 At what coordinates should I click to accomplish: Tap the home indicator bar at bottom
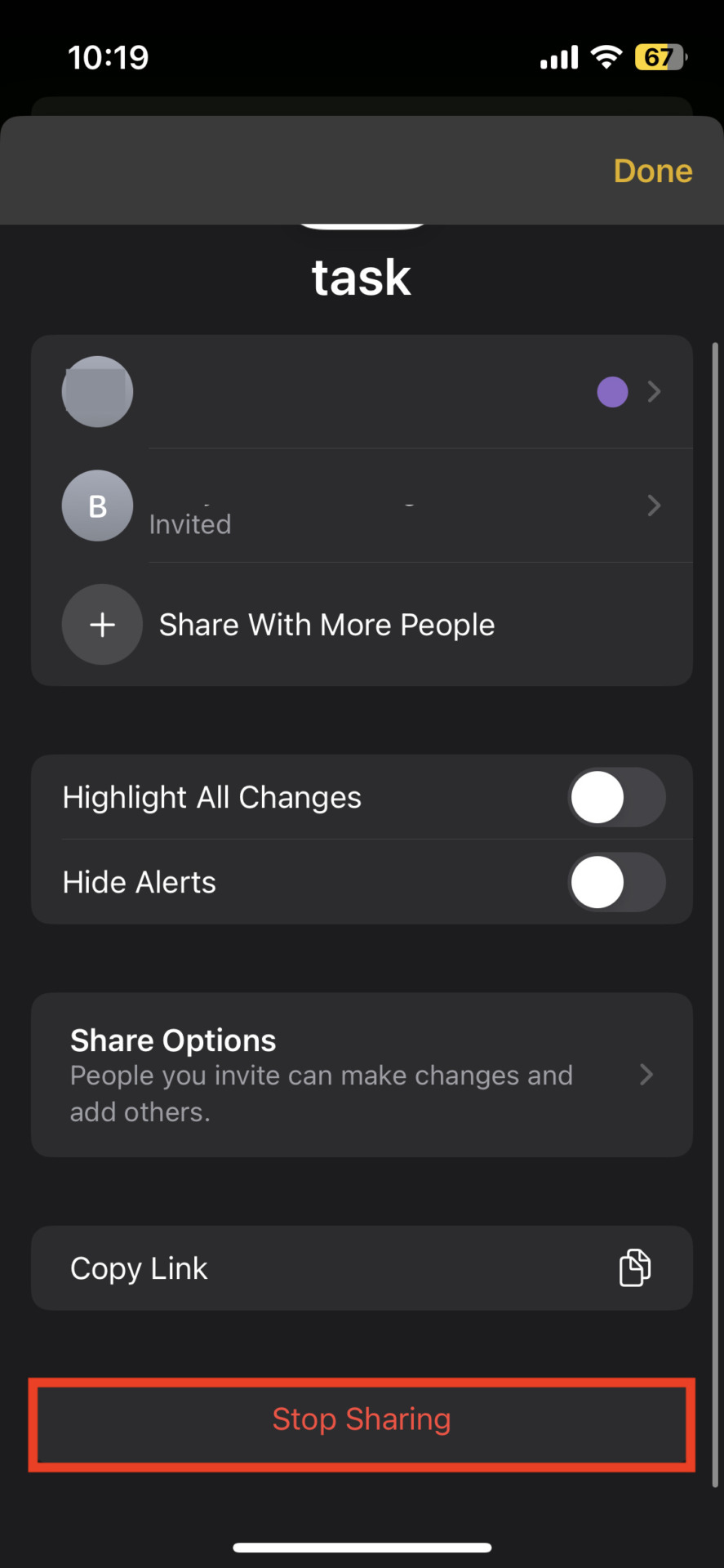click(x=362, y=1546)
